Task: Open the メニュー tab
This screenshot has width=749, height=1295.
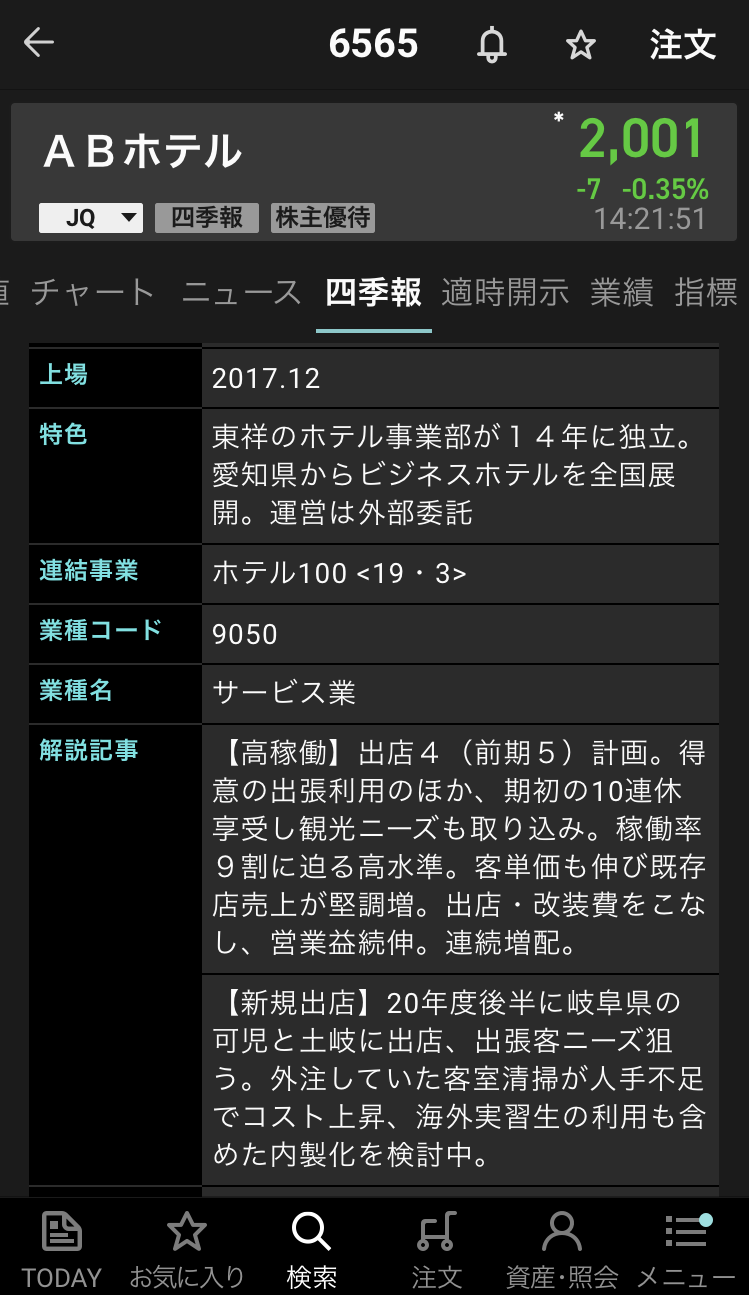Action: [686, 1248]
